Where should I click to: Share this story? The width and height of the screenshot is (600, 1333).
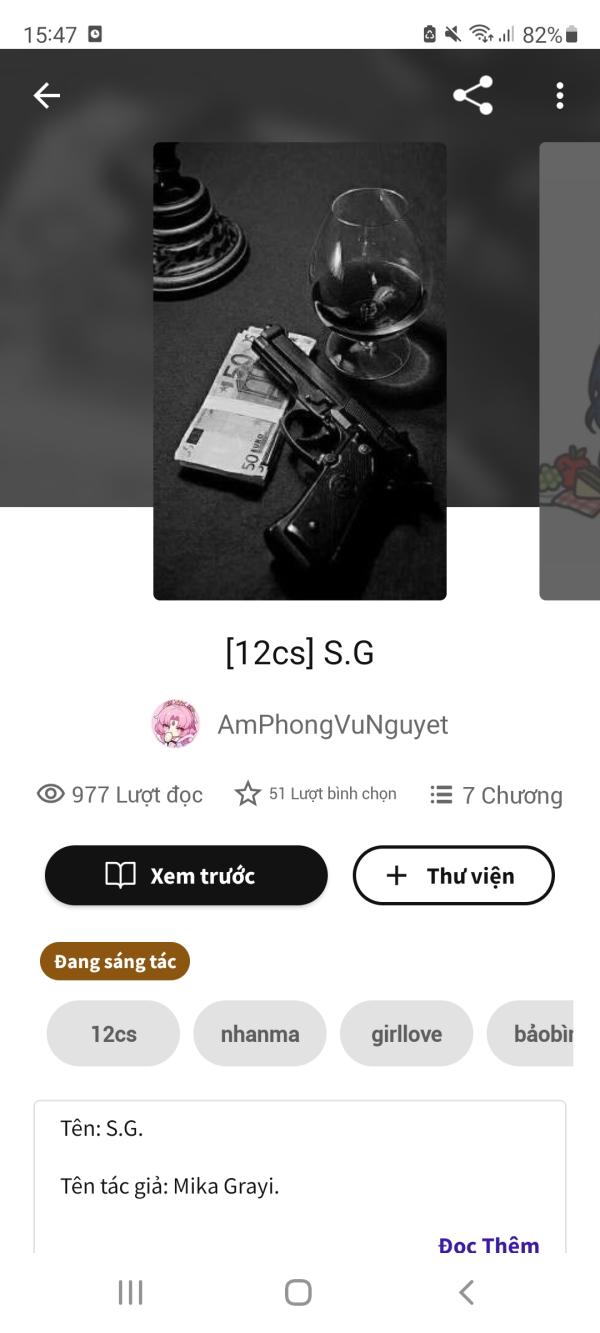[x=472, y=96]
